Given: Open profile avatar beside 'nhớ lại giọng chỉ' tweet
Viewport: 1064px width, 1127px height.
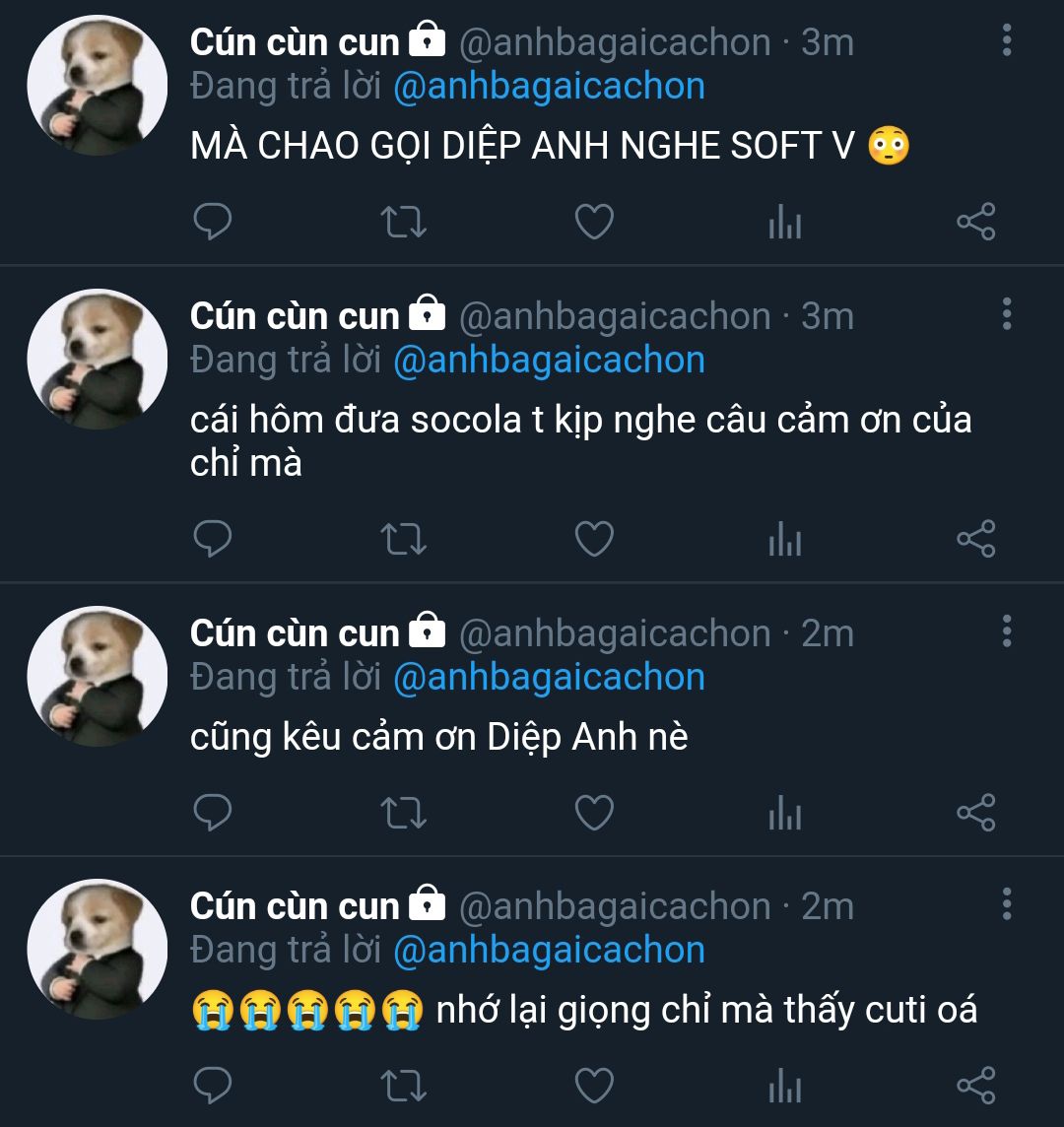Looking at the screenshot, I should (x=98, y=949).
